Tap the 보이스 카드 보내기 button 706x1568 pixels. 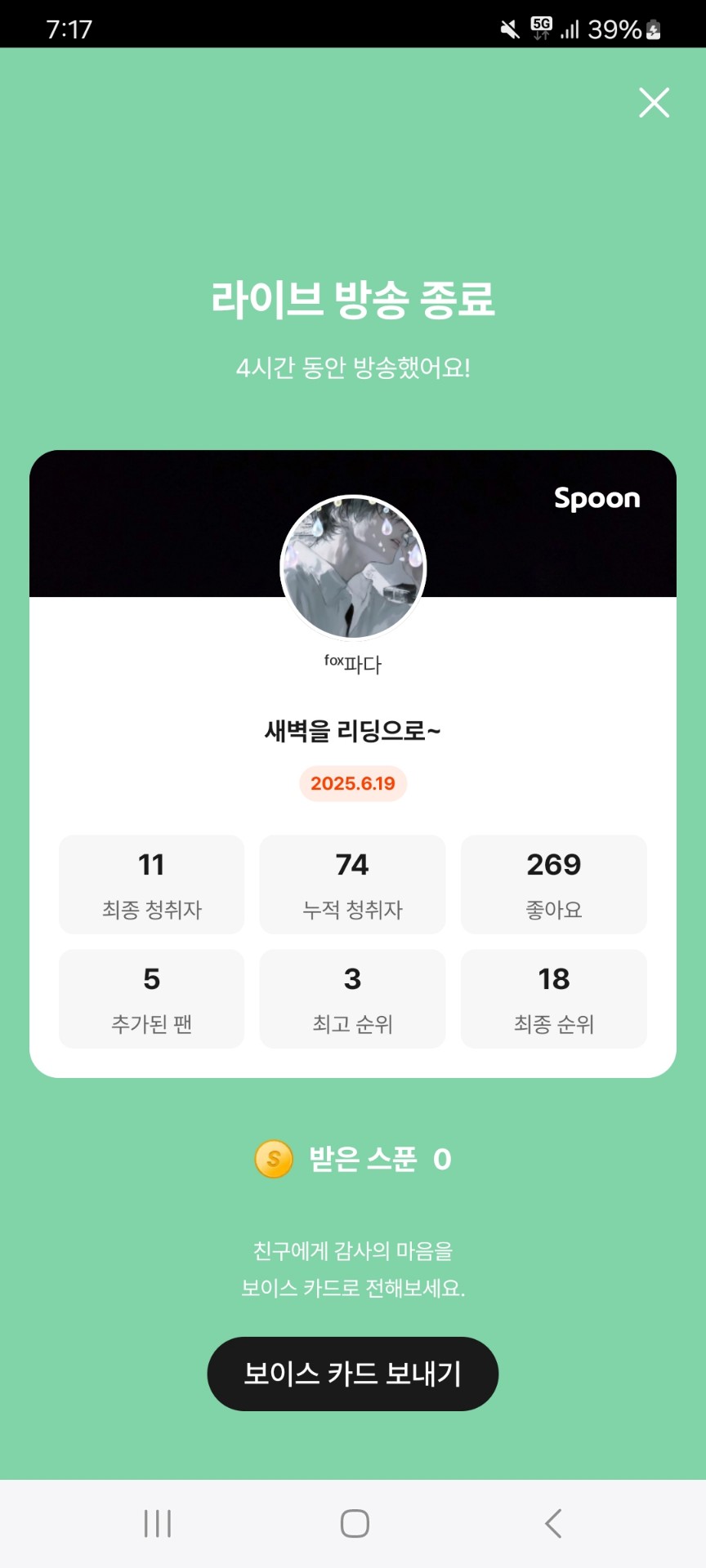point(353,1374)
